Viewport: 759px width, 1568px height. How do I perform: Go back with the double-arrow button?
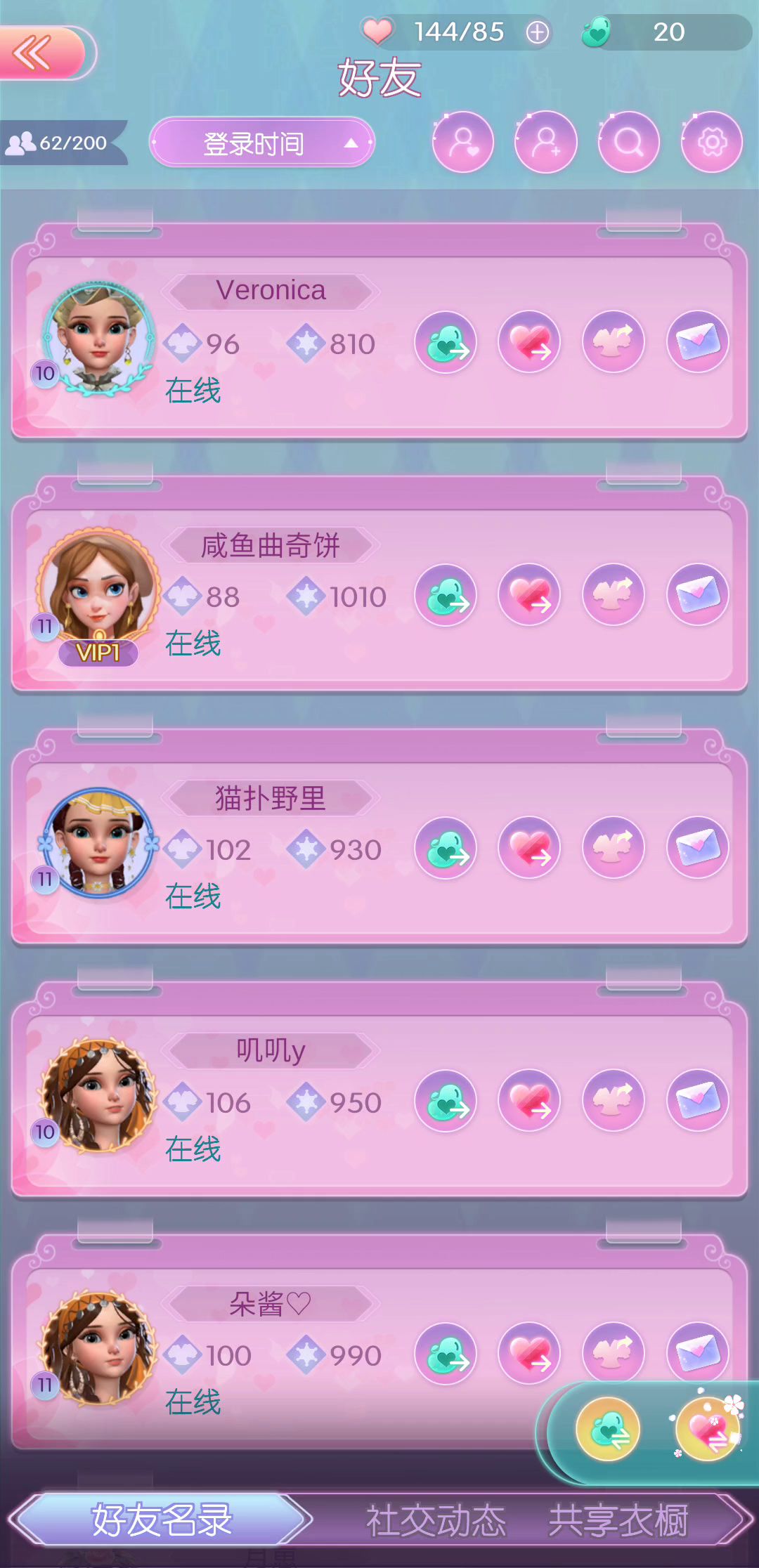click(42, 53)
